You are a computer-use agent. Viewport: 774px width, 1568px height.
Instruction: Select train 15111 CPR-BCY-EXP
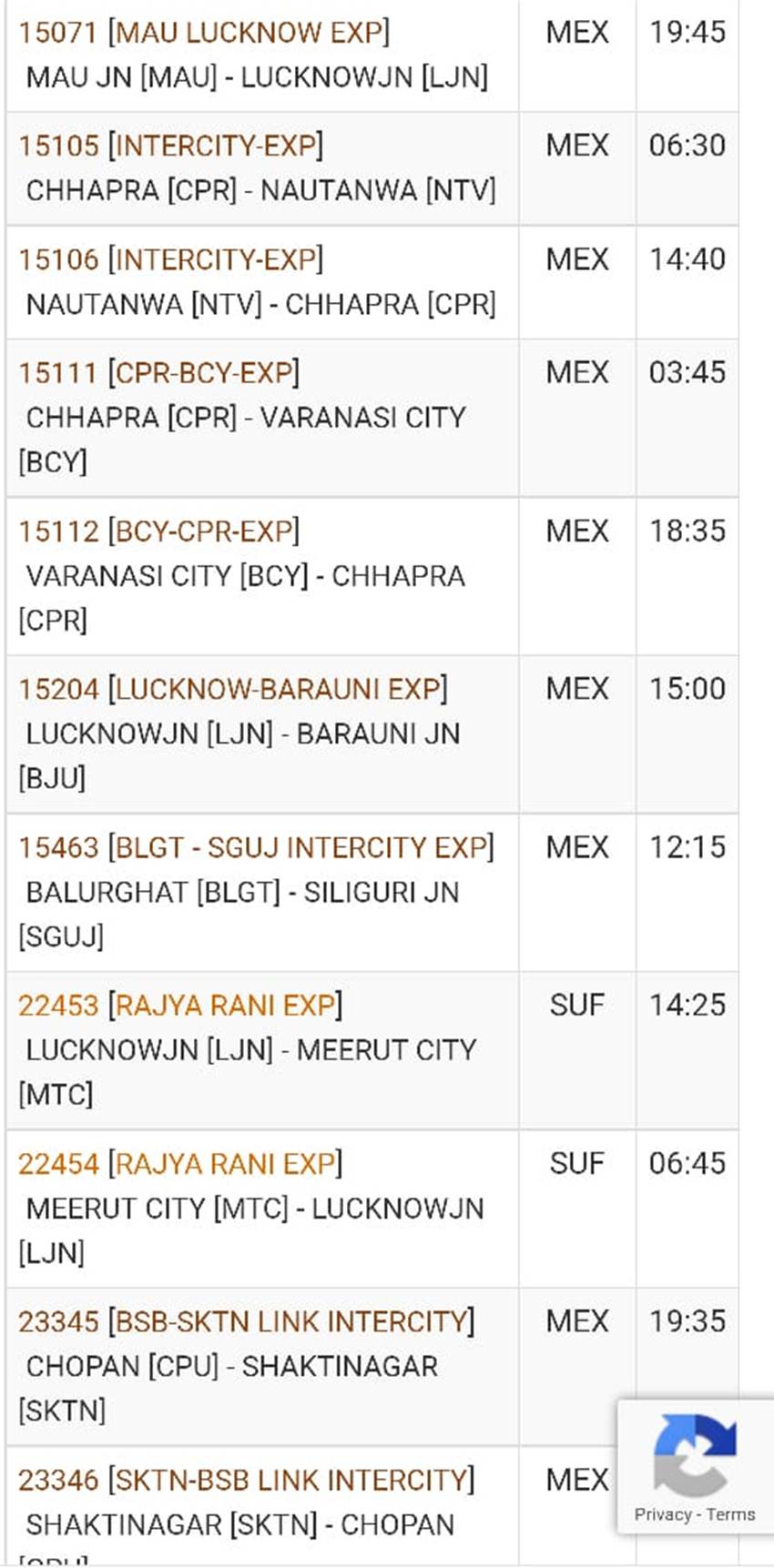tap(159, 373)
